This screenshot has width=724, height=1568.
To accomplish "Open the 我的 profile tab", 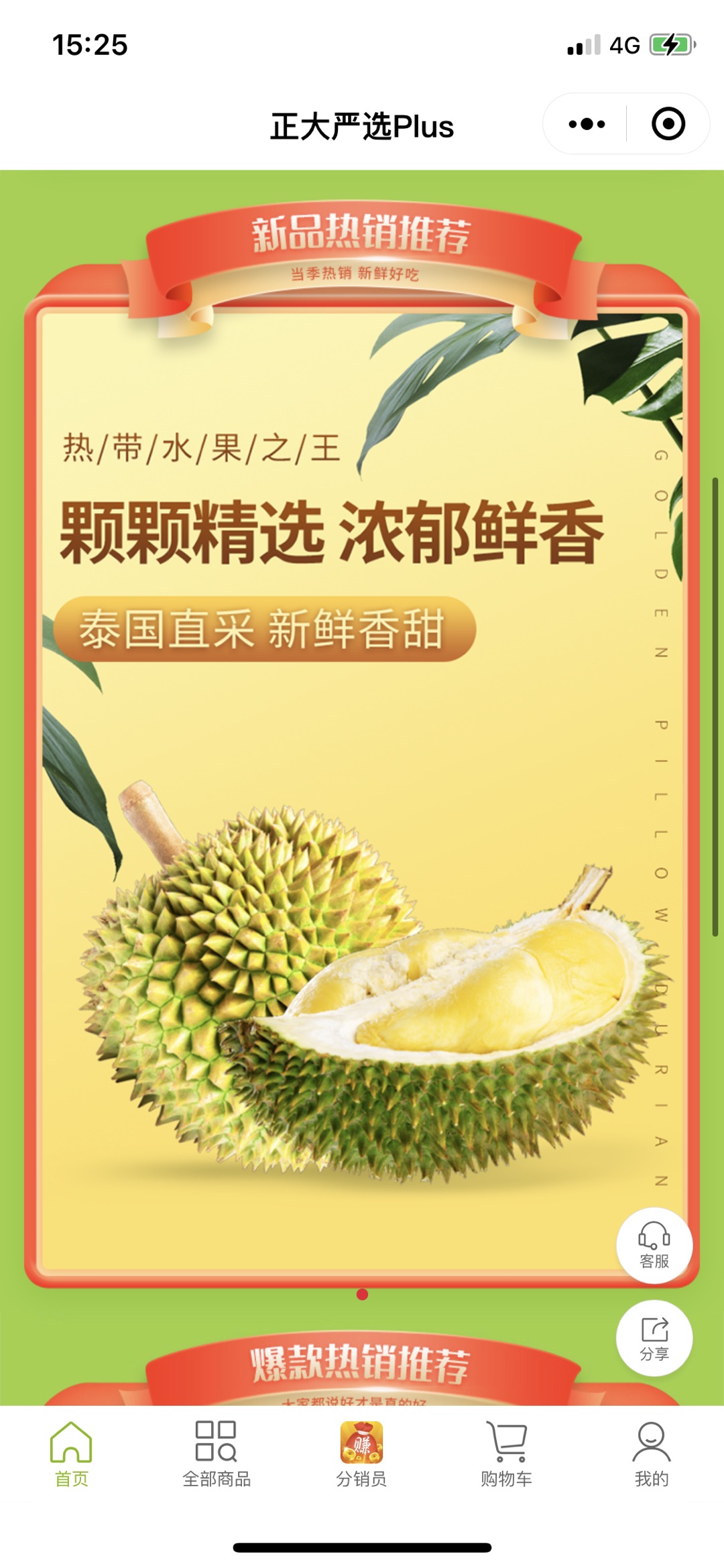I will click(651, 1453).
